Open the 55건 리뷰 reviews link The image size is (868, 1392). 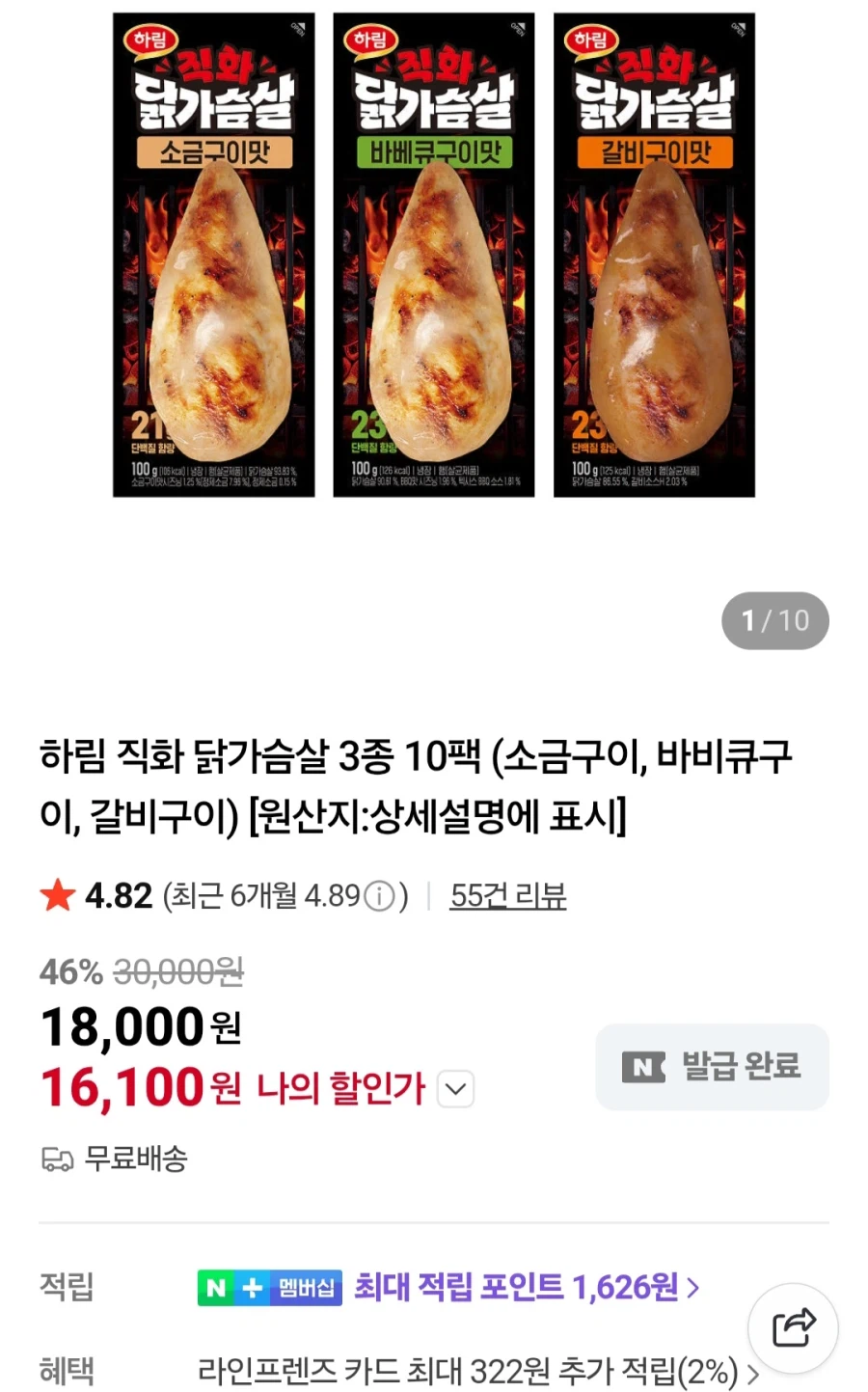pyautogui.click(x=508, y=896)
